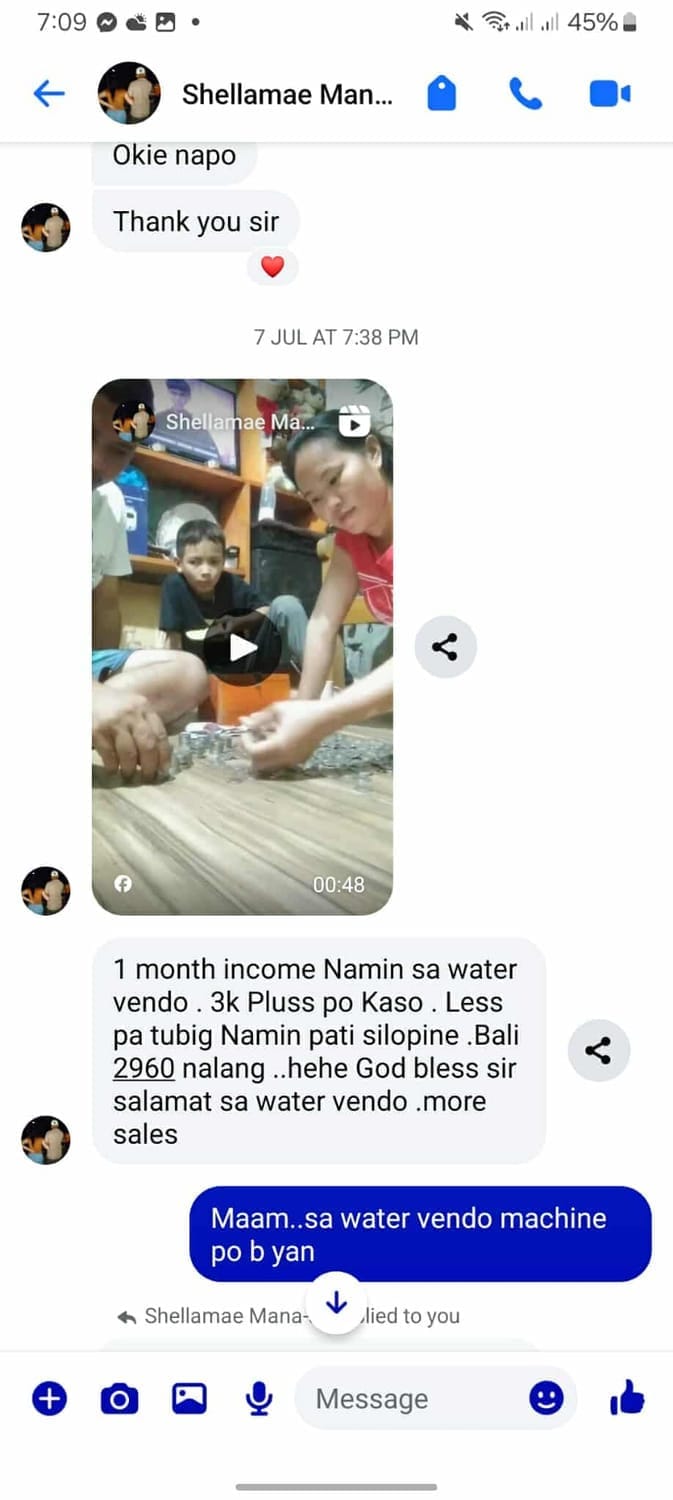Share the reel video message
673x1500 pixels.
point(445,647)
